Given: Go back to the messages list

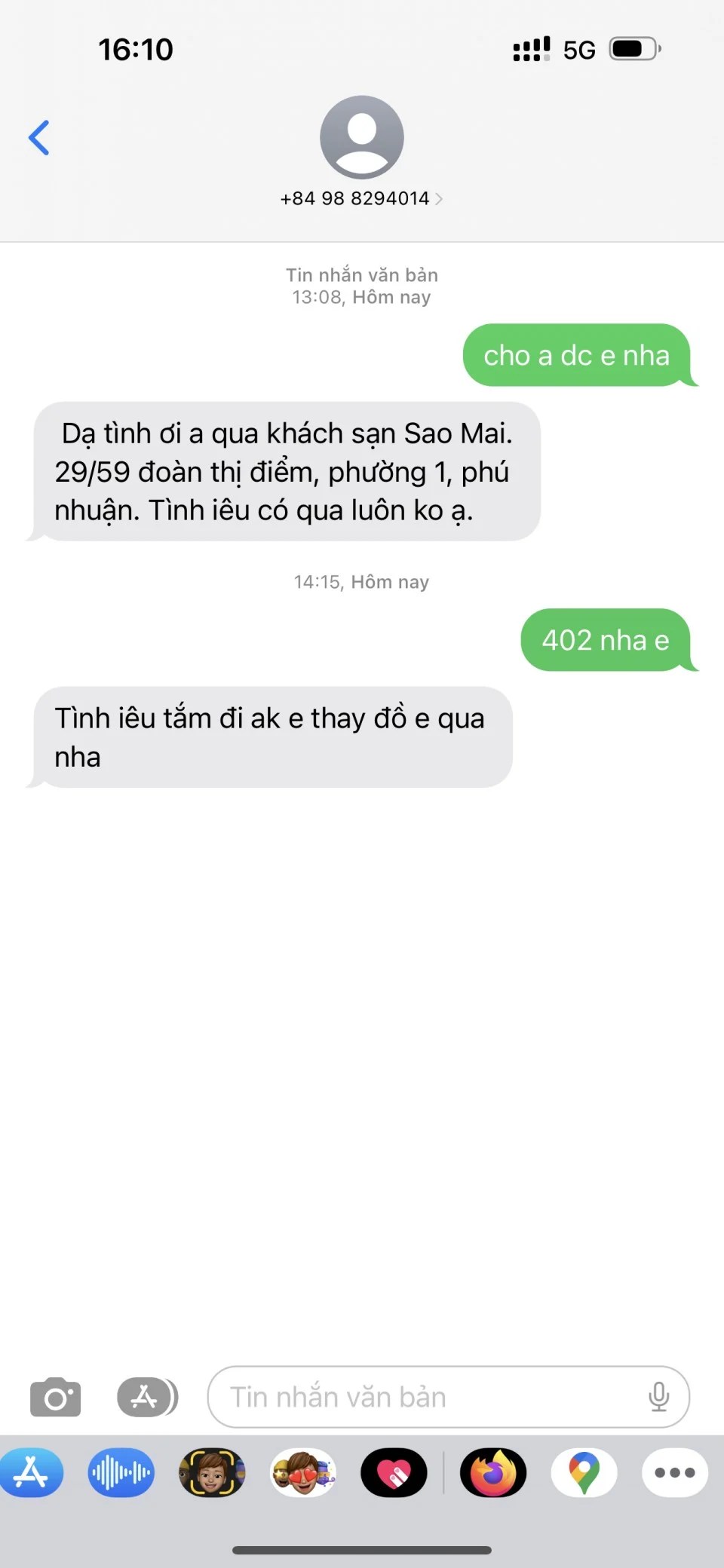Looking at the screenshot, I should (39, 138).
